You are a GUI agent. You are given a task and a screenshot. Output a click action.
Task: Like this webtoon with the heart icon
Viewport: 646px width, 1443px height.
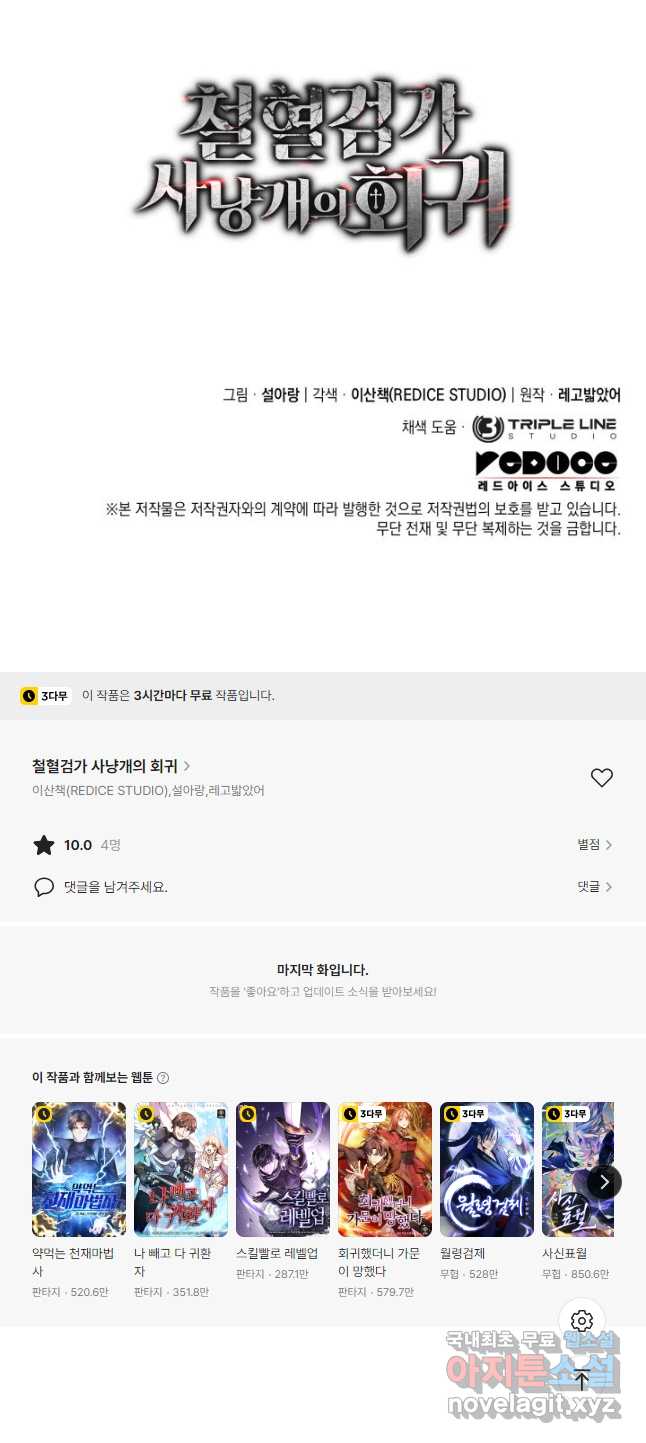[601, 777]
